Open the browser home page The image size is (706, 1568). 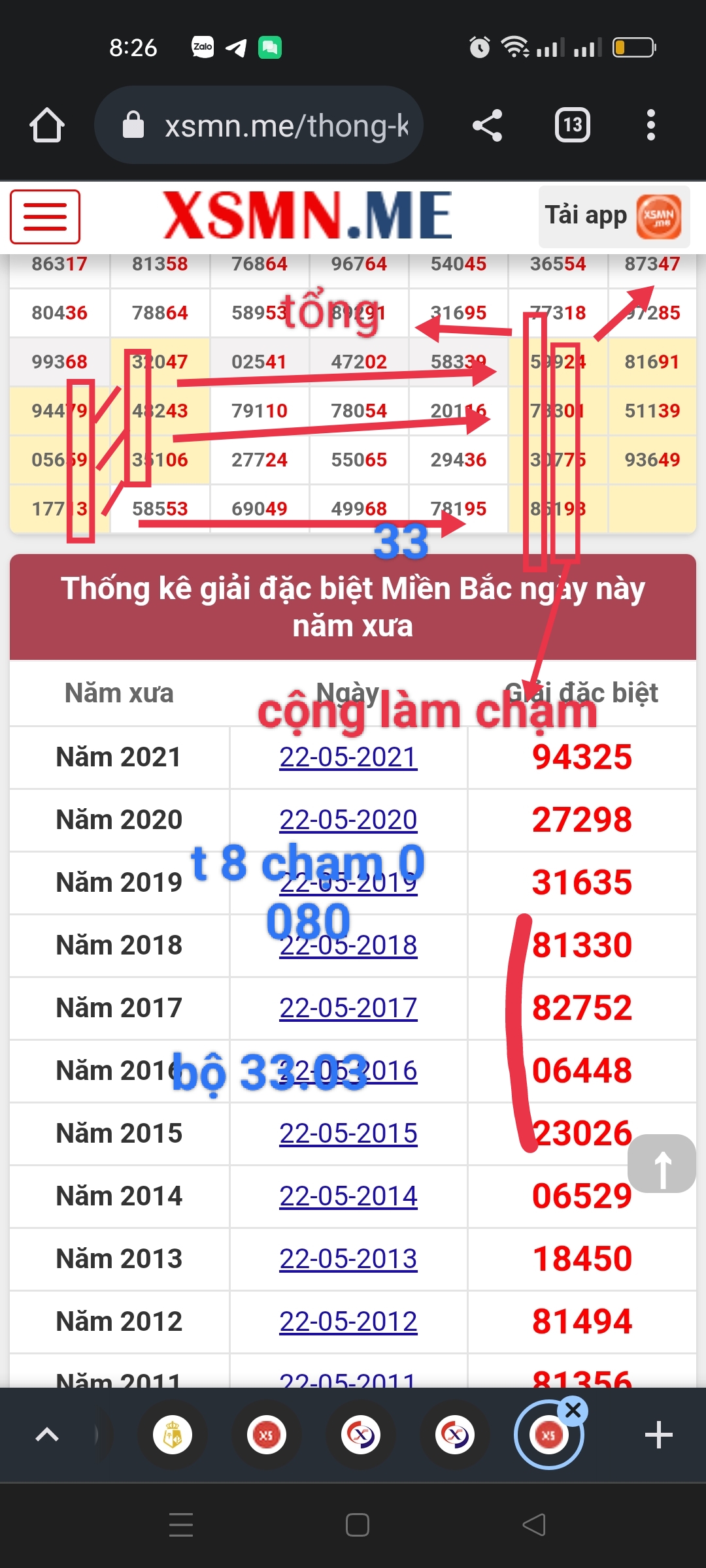click(x=46, y=125)
